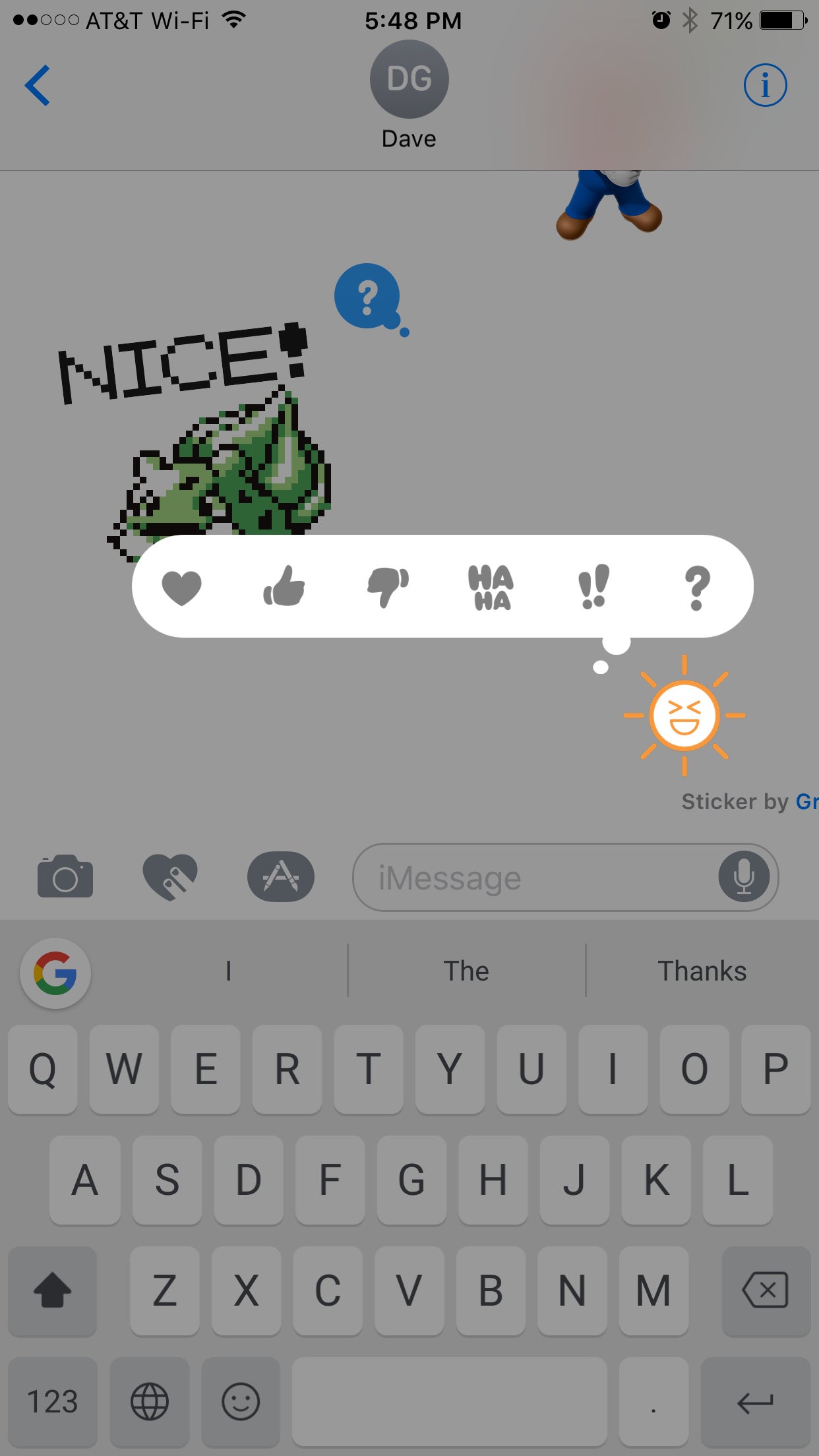
Task: Open the emoji keyboard
Action: [x=241, y=1401]
